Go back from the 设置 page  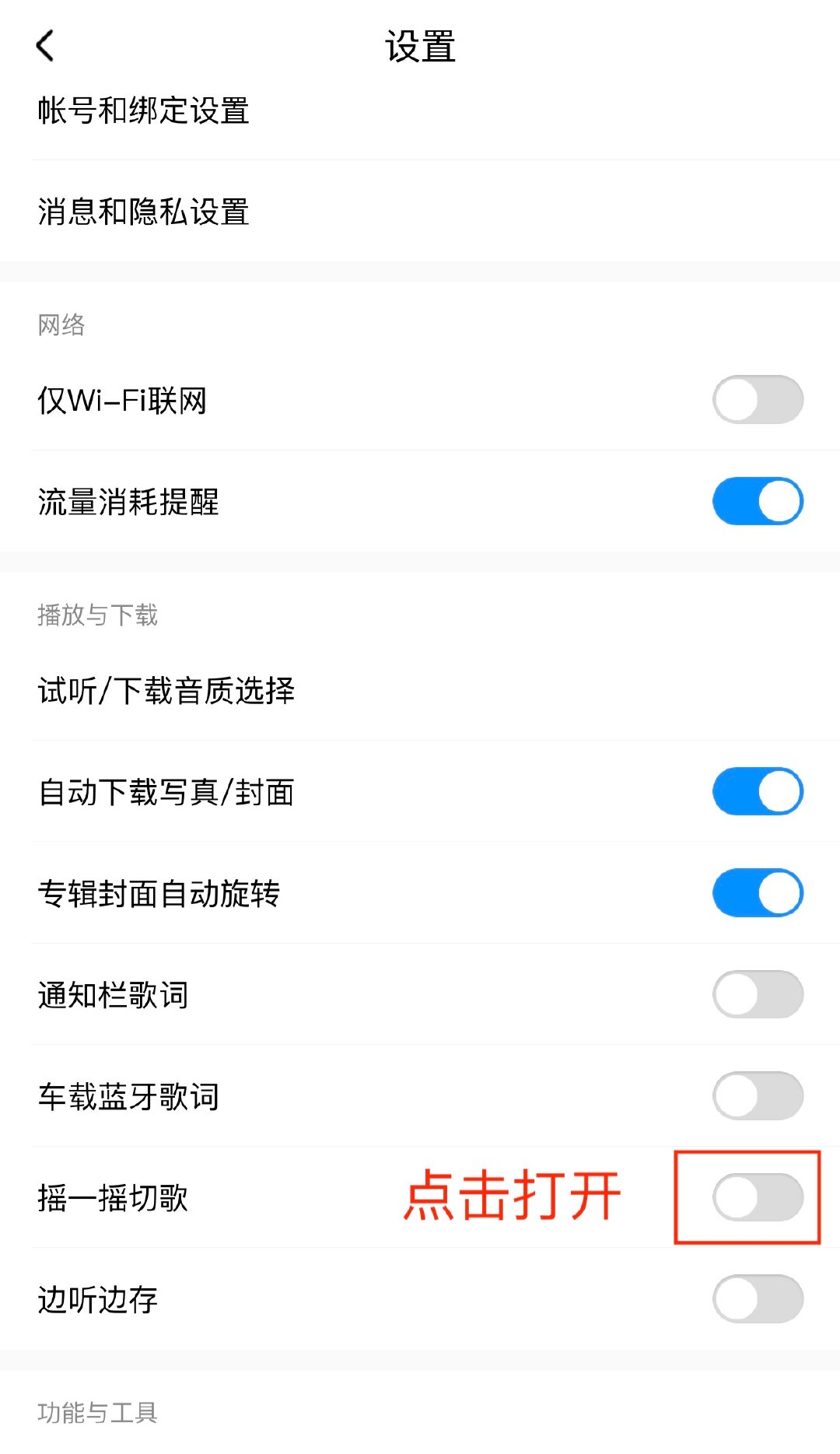pos(46,46)
